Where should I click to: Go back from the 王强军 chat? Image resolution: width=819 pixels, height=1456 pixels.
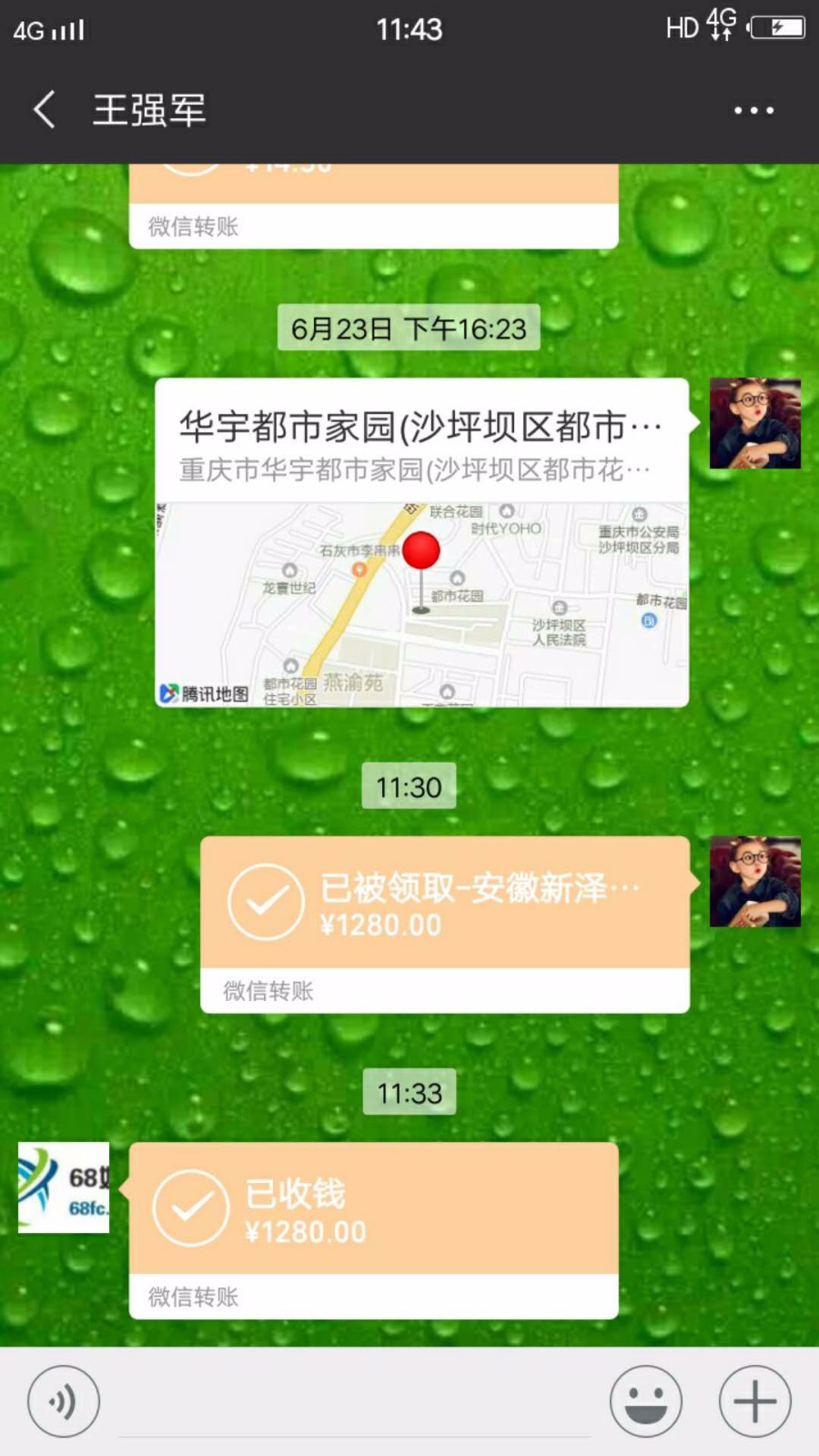click(x=44, y=110)
